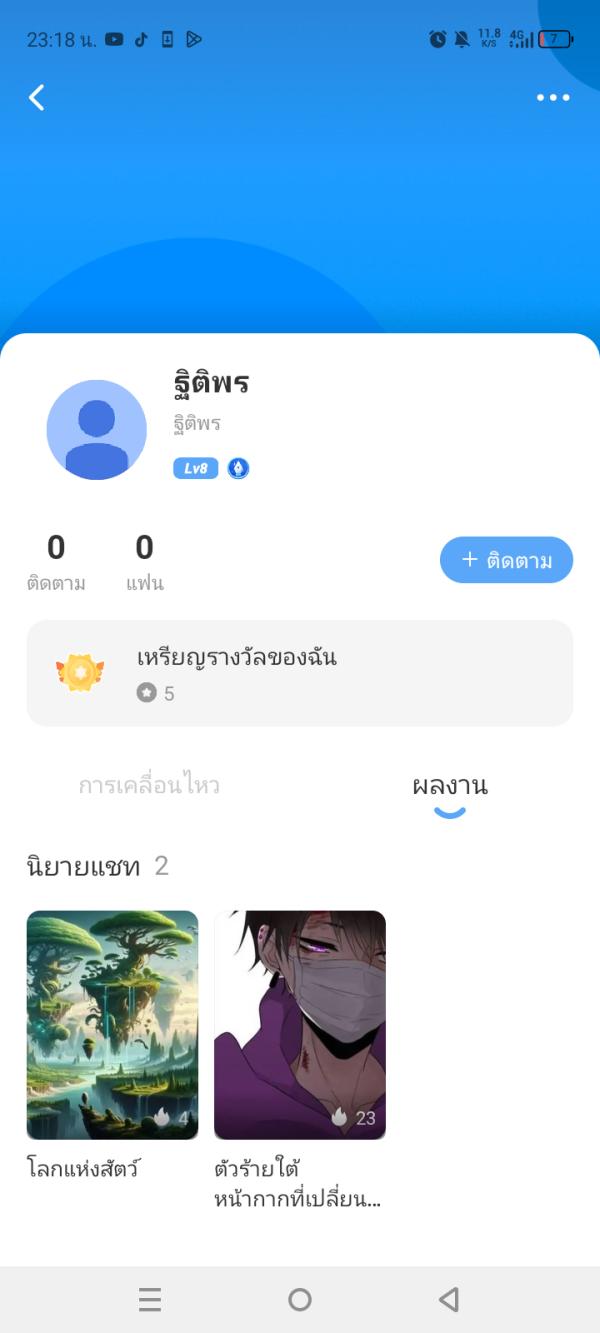View the แฟน fans count
The width and height of the screenshot is (600, 1333).
click(145, 562)
